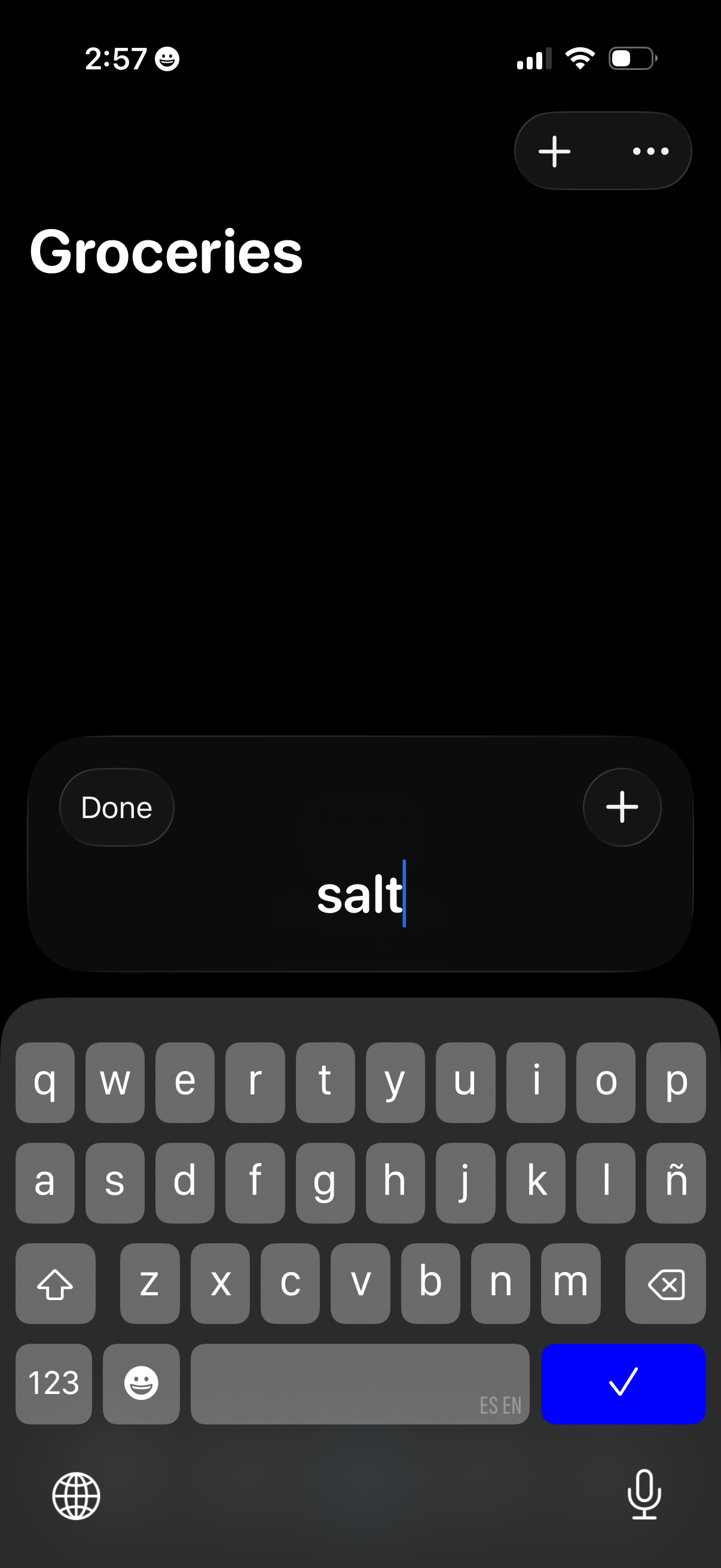Tap Done to finish adding items
This screenshot has height=1568, width=721.
(117, 808)
